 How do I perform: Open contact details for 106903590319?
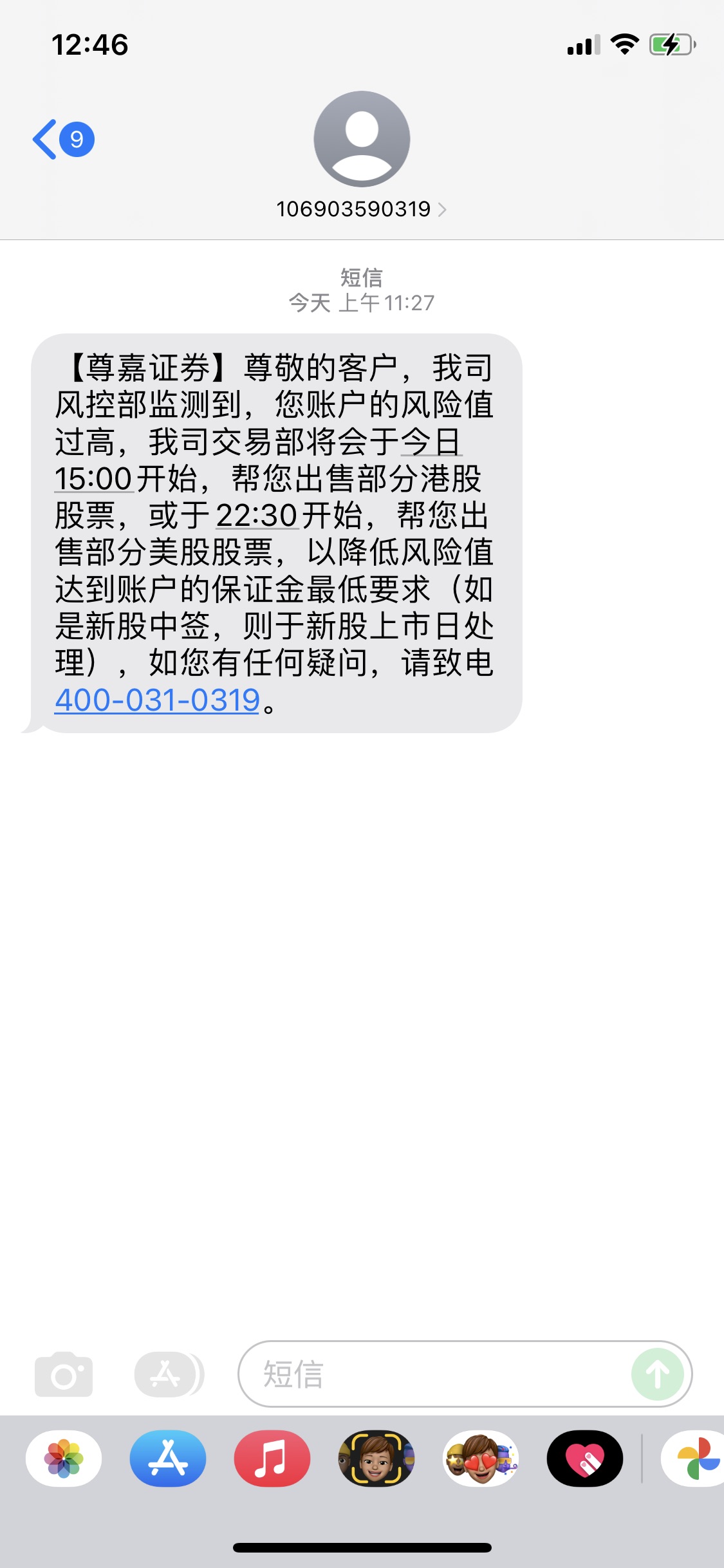361,209
